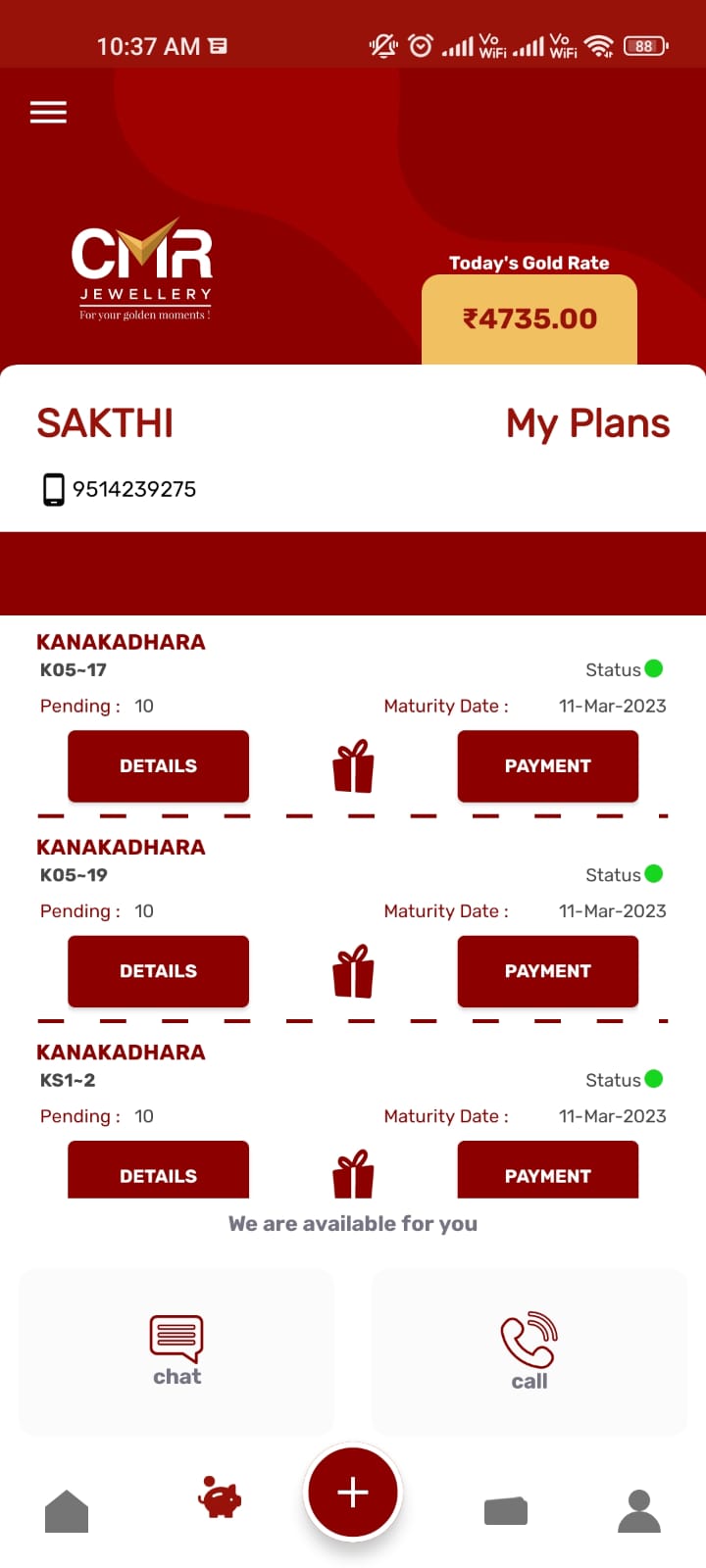Open the gift icon for K05~17

pos(353,766)
